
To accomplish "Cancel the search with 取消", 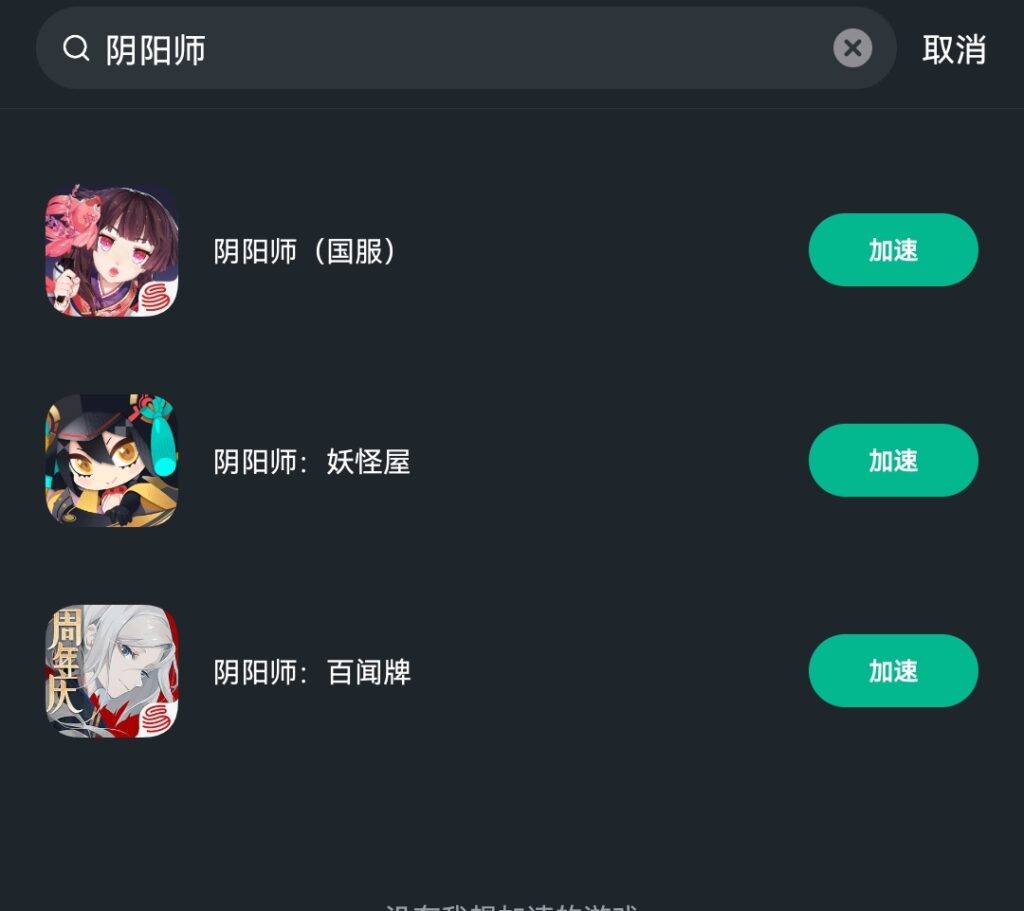I will pos(953,49).
